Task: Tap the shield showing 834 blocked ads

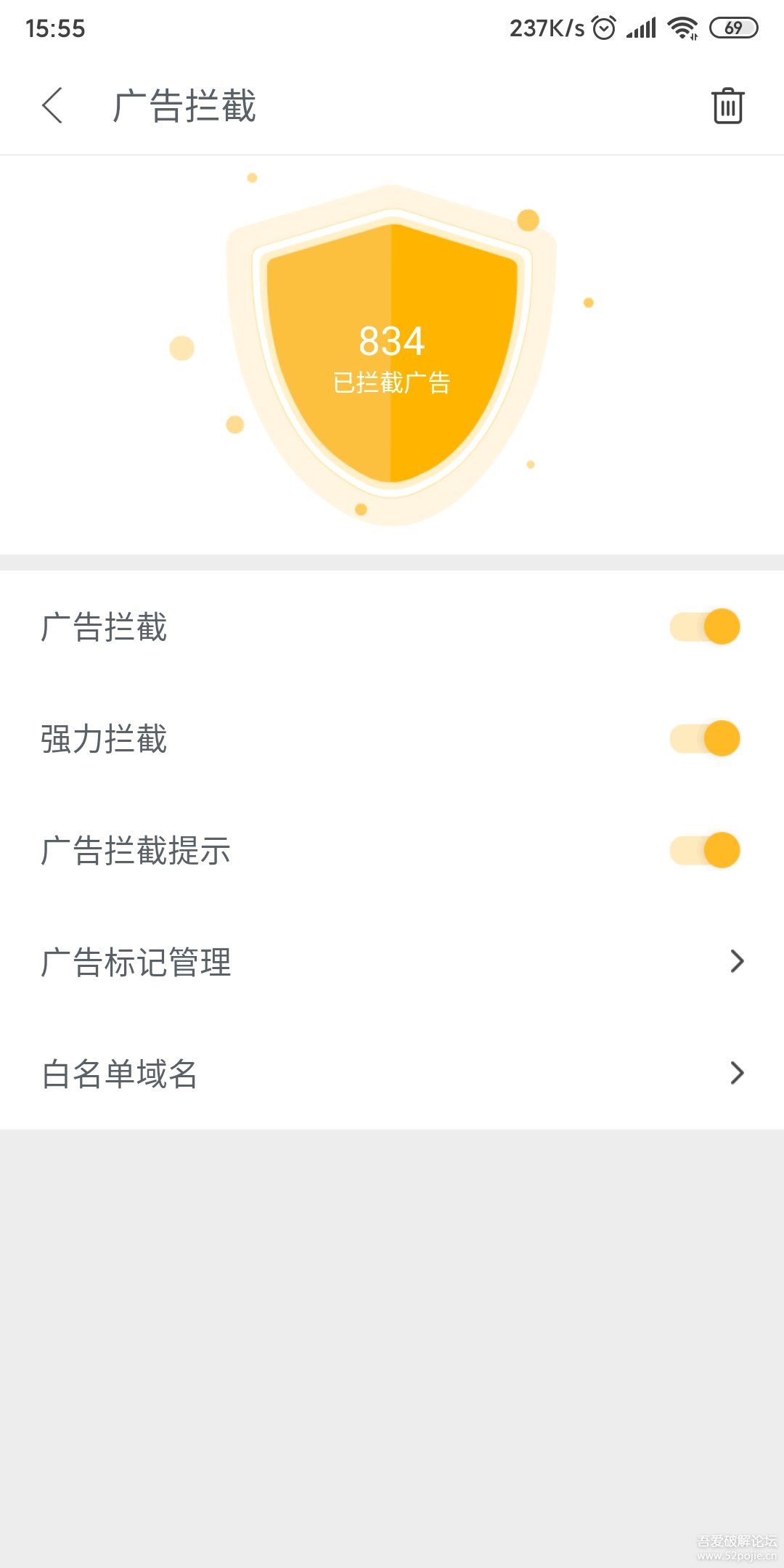Action: 392,348
